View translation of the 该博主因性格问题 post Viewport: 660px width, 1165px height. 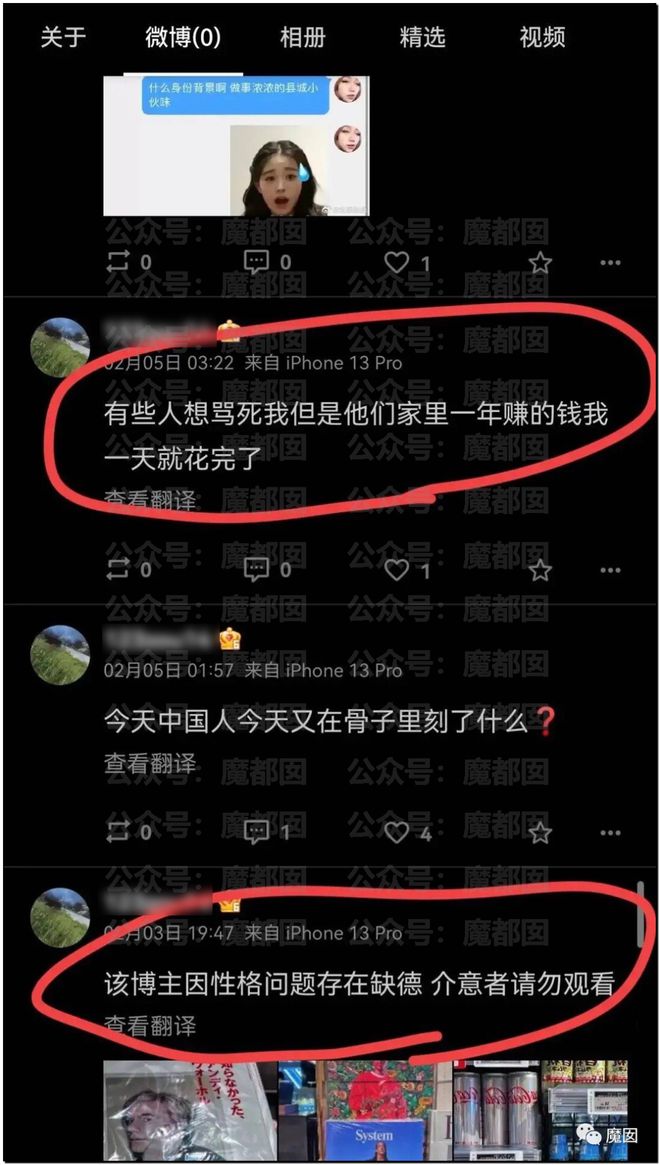tap(150, 1025)
